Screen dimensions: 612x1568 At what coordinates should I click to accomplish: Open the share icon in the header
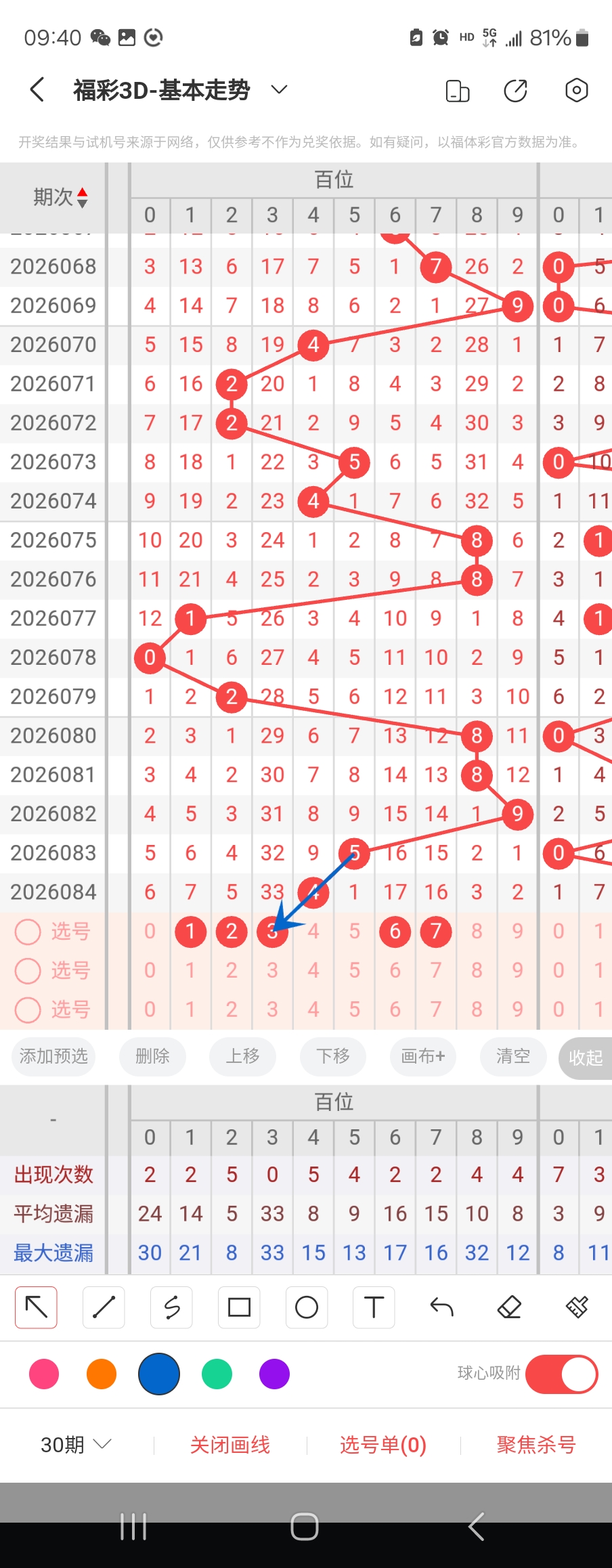pyautogui.click(x=515, y=90)
